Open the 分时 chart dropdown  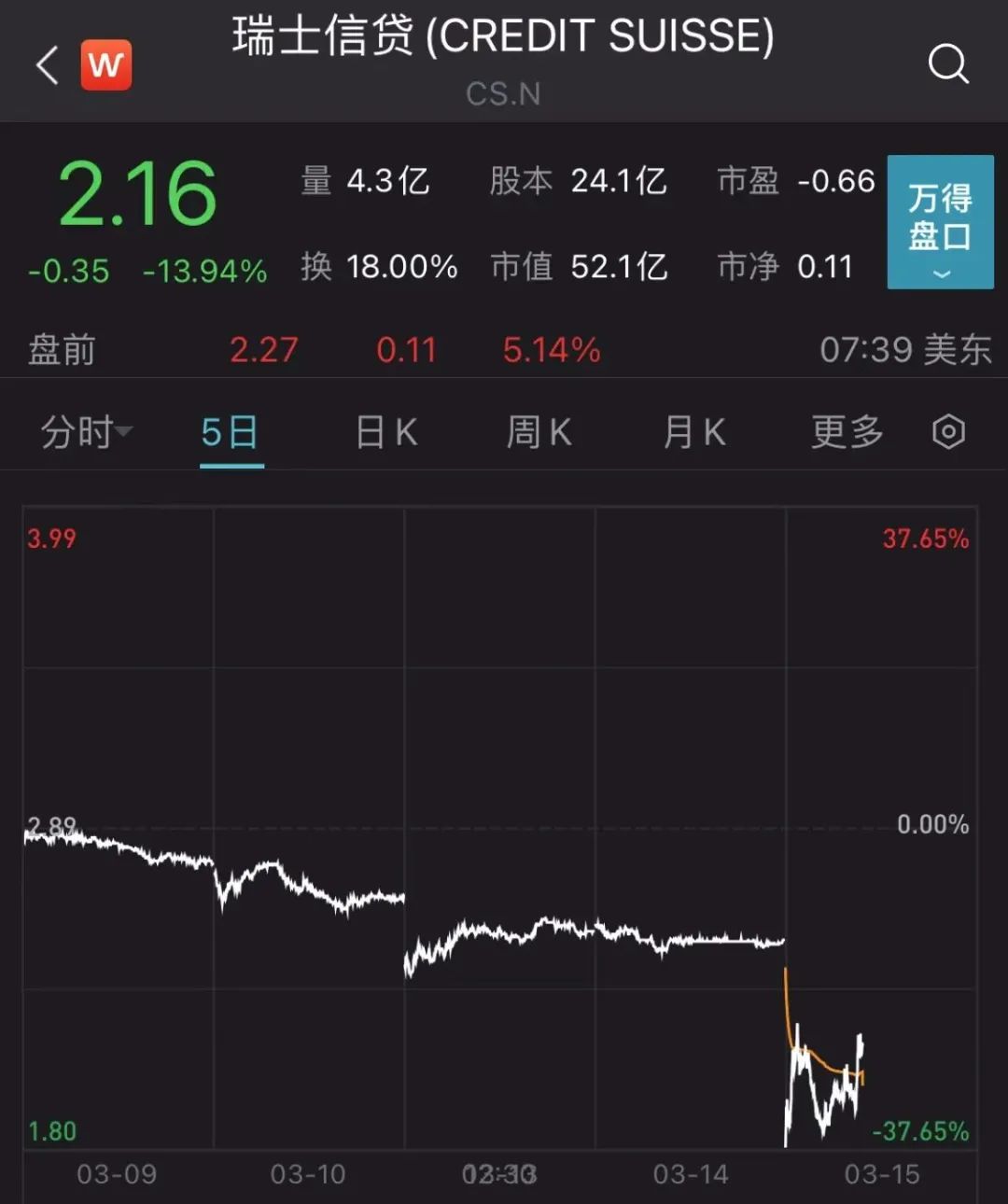pos(86,432)
